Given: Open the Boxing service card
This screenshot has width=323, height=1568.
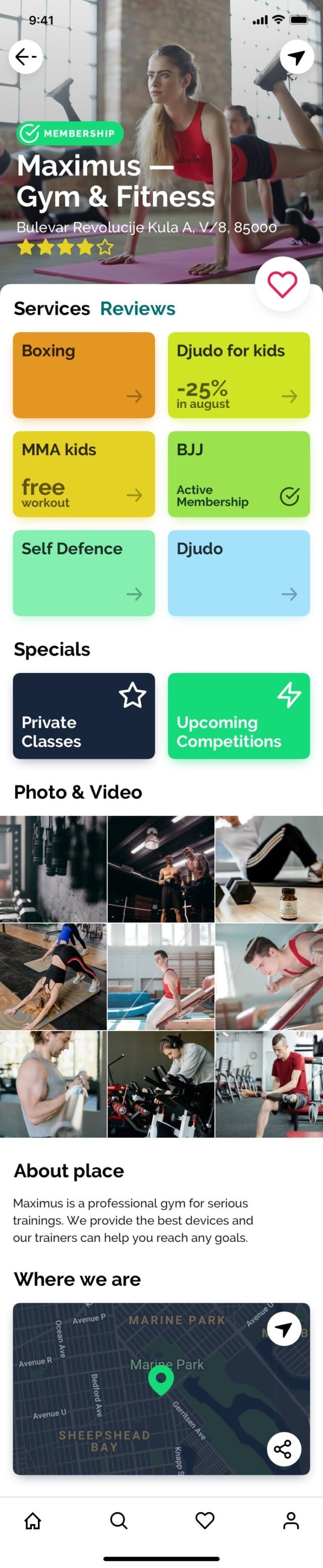Looking at the screenshot, I should point(84,375).
